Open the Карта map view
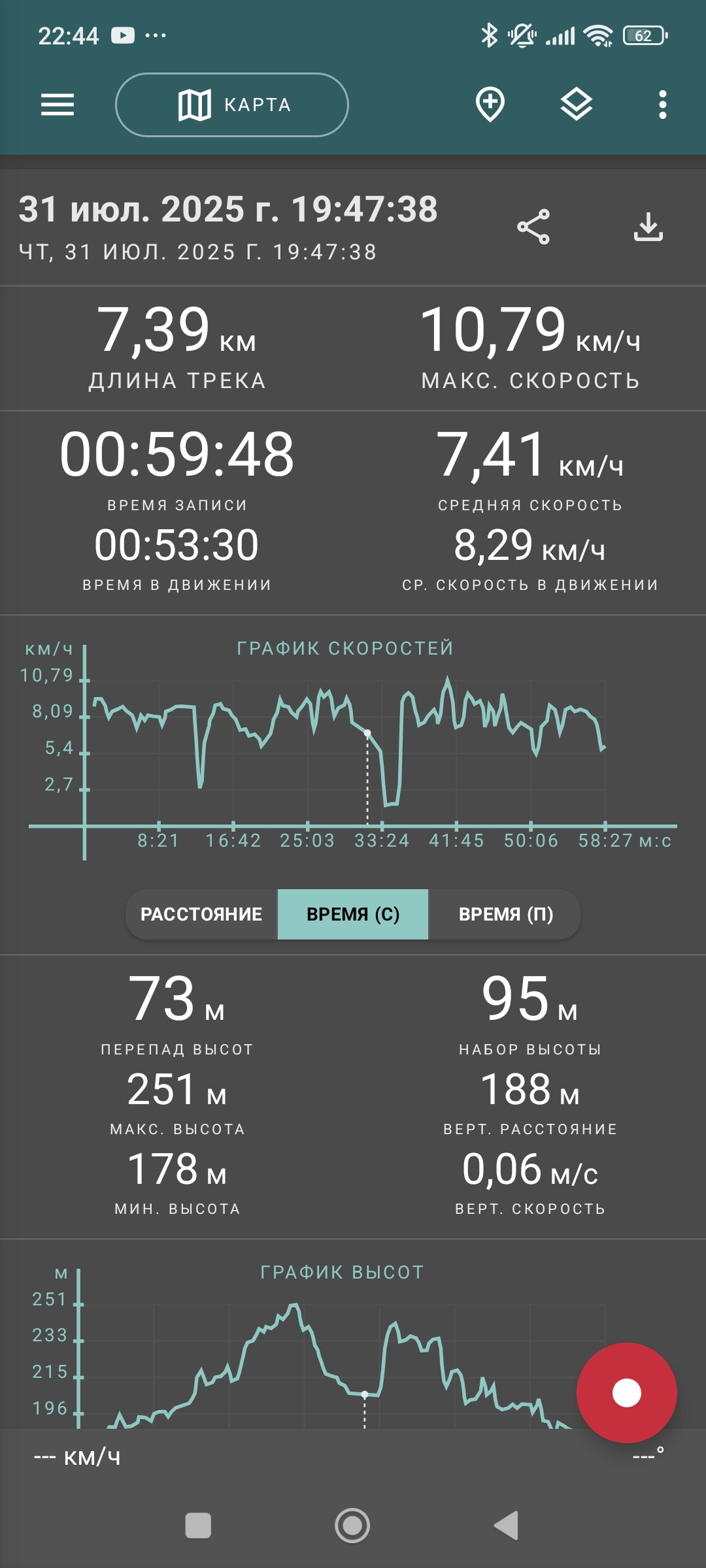 click(x=232, y=105)
